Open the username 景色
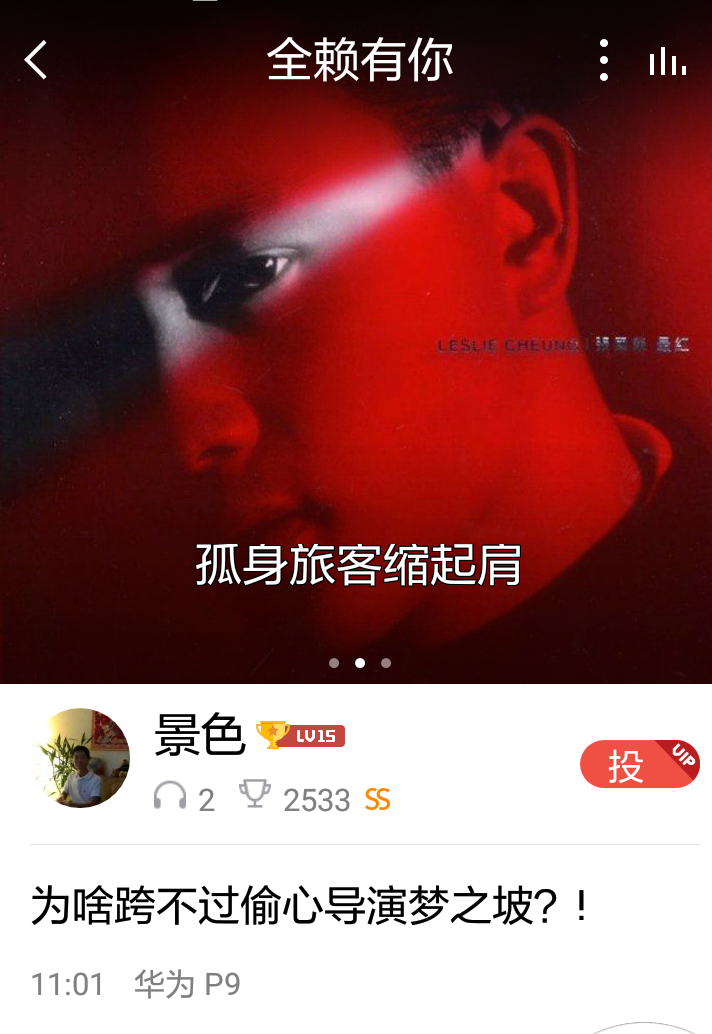The image size is (712, 1034). coord(200,737)
